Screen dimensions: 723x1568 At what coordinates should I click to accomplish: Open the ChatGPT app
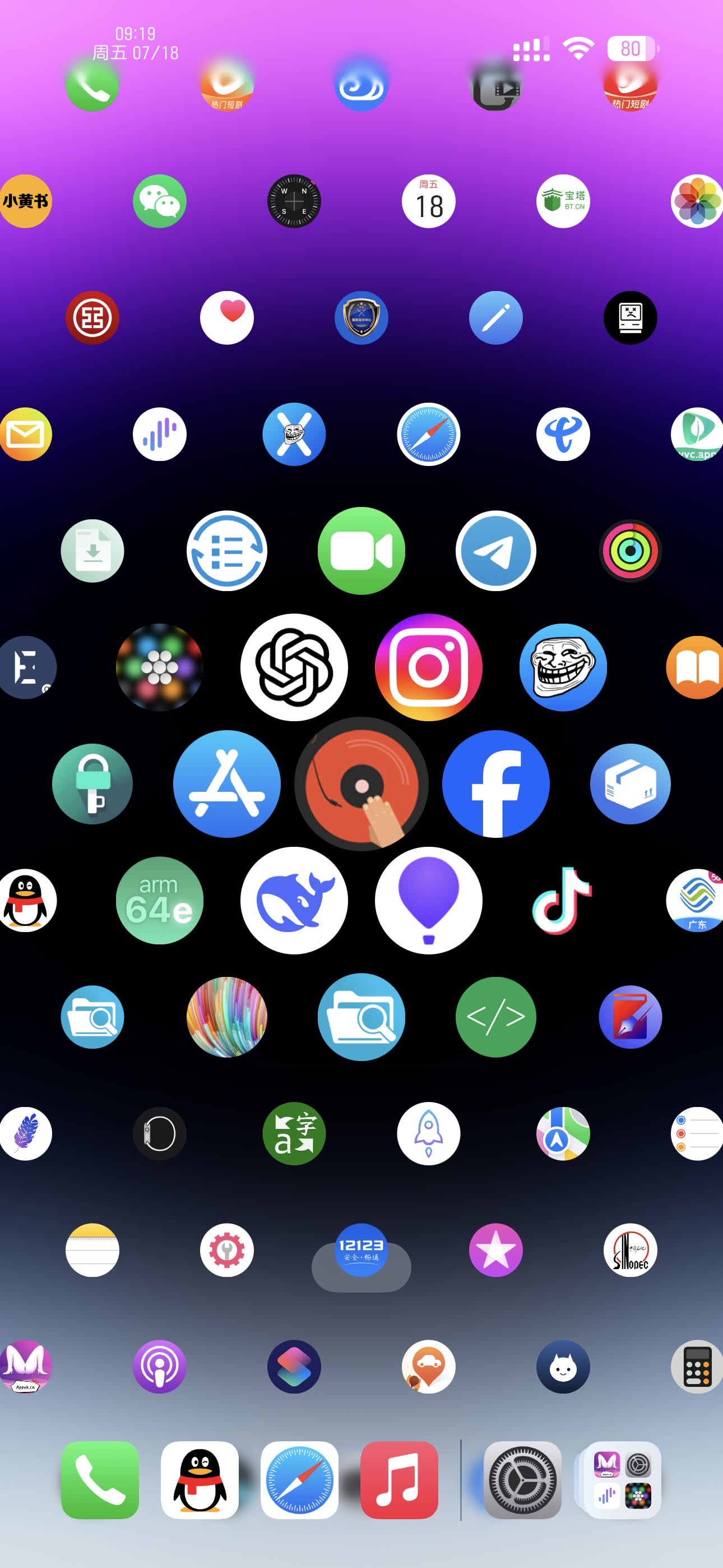294,667
